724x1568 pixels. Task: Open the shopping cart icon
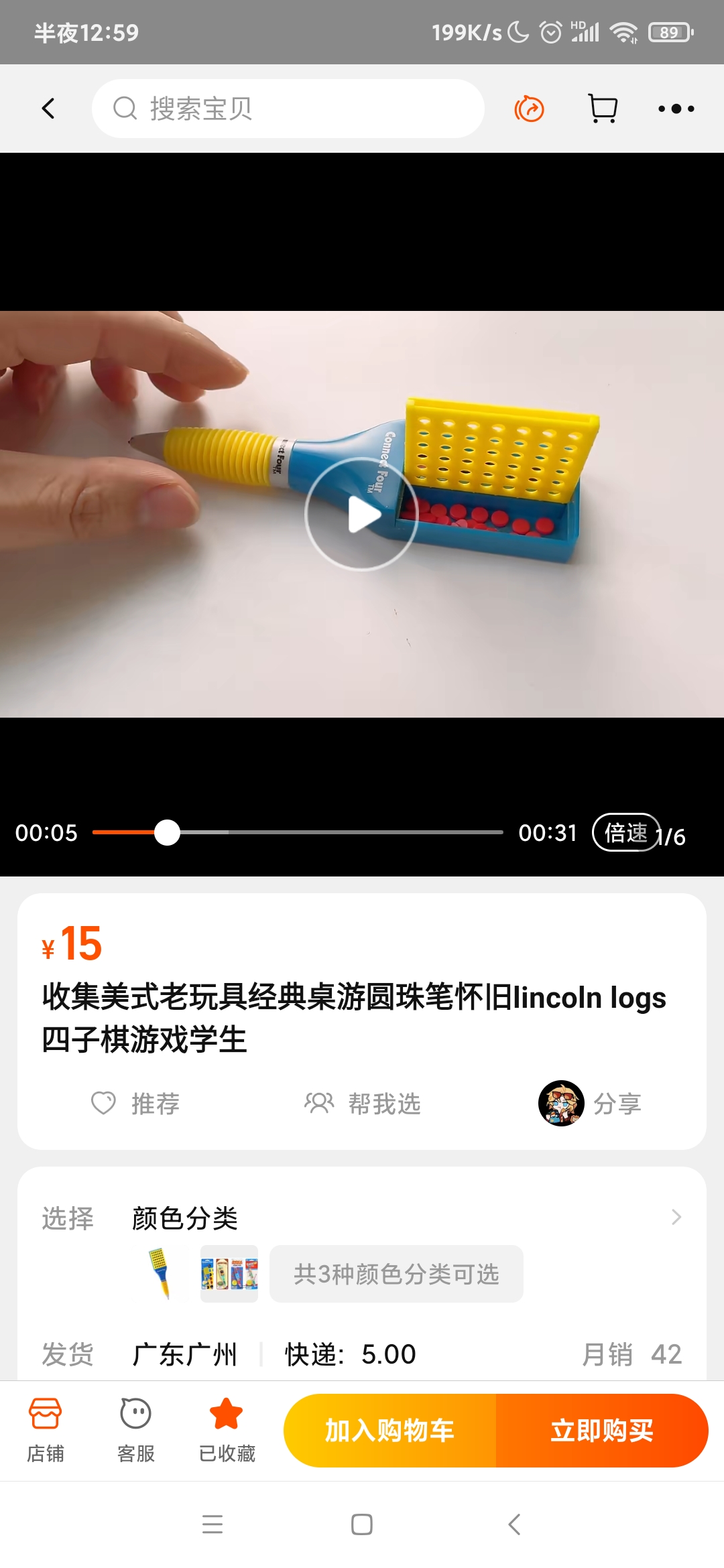602,109
